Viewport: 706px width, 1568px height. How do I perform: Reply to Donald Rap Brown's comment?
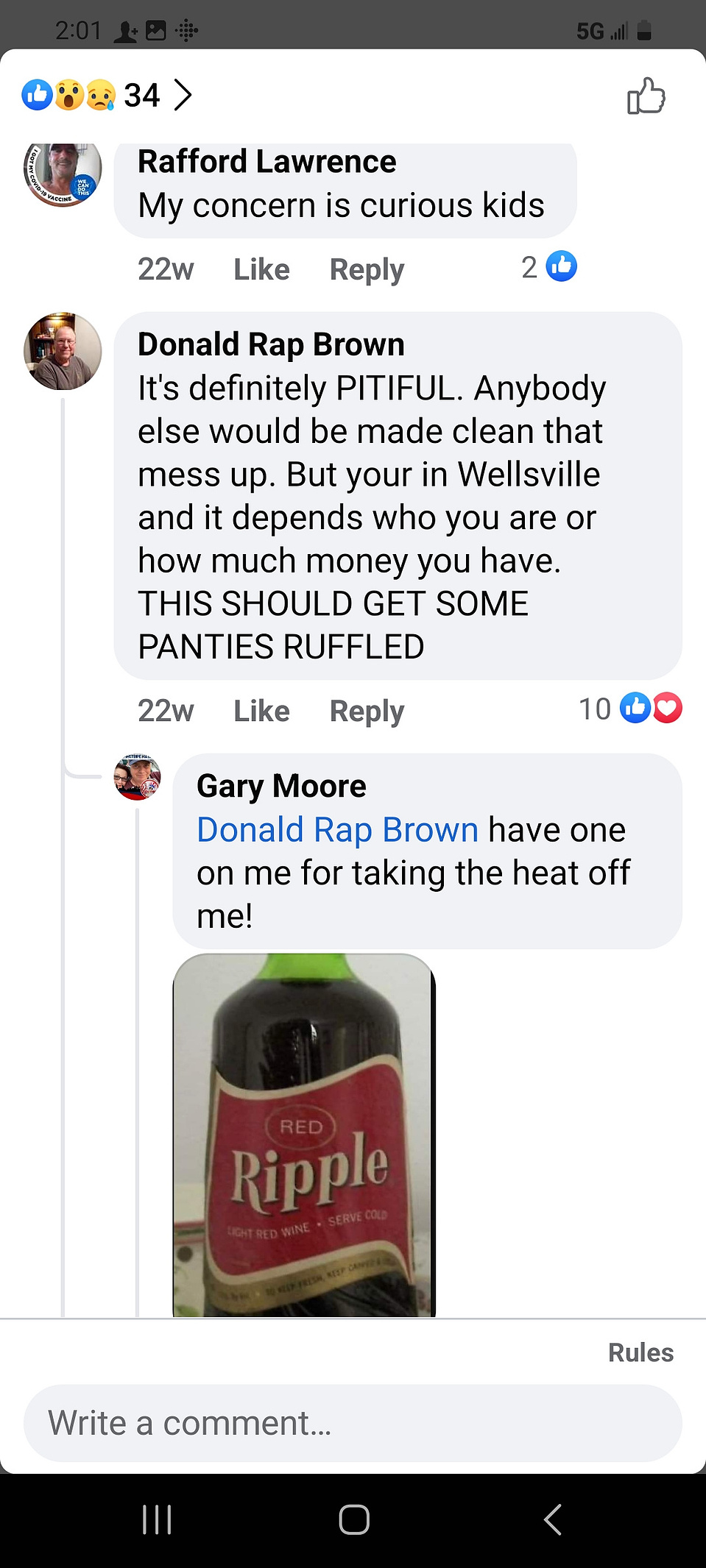tap(367, 711)
